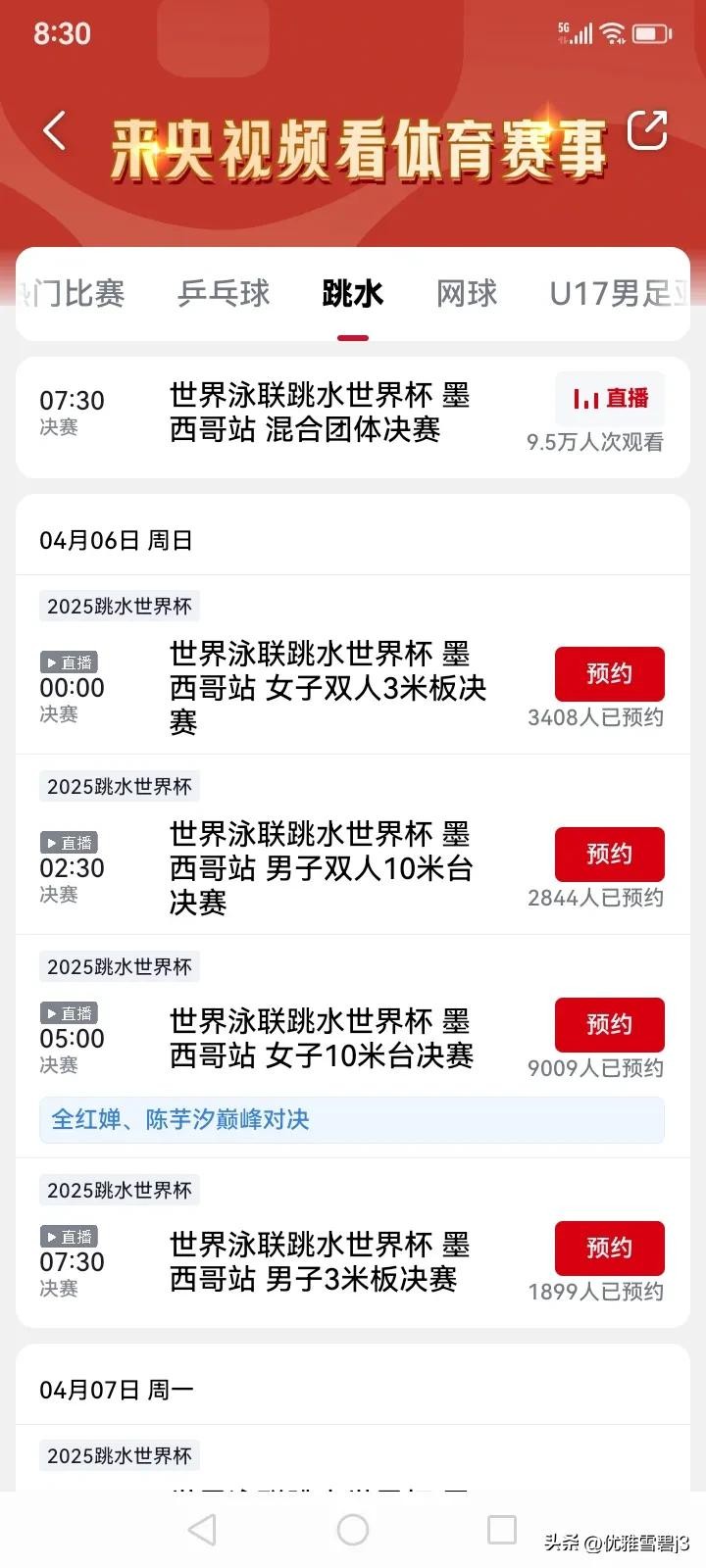Reserve the 女子10米台决赛 broadcast

click(610, 1024)
